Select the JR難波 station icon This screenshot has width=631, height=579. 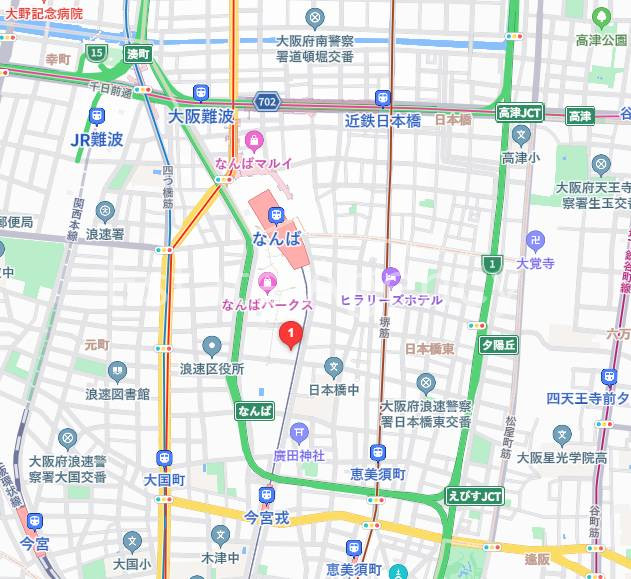tap(97, 116)
